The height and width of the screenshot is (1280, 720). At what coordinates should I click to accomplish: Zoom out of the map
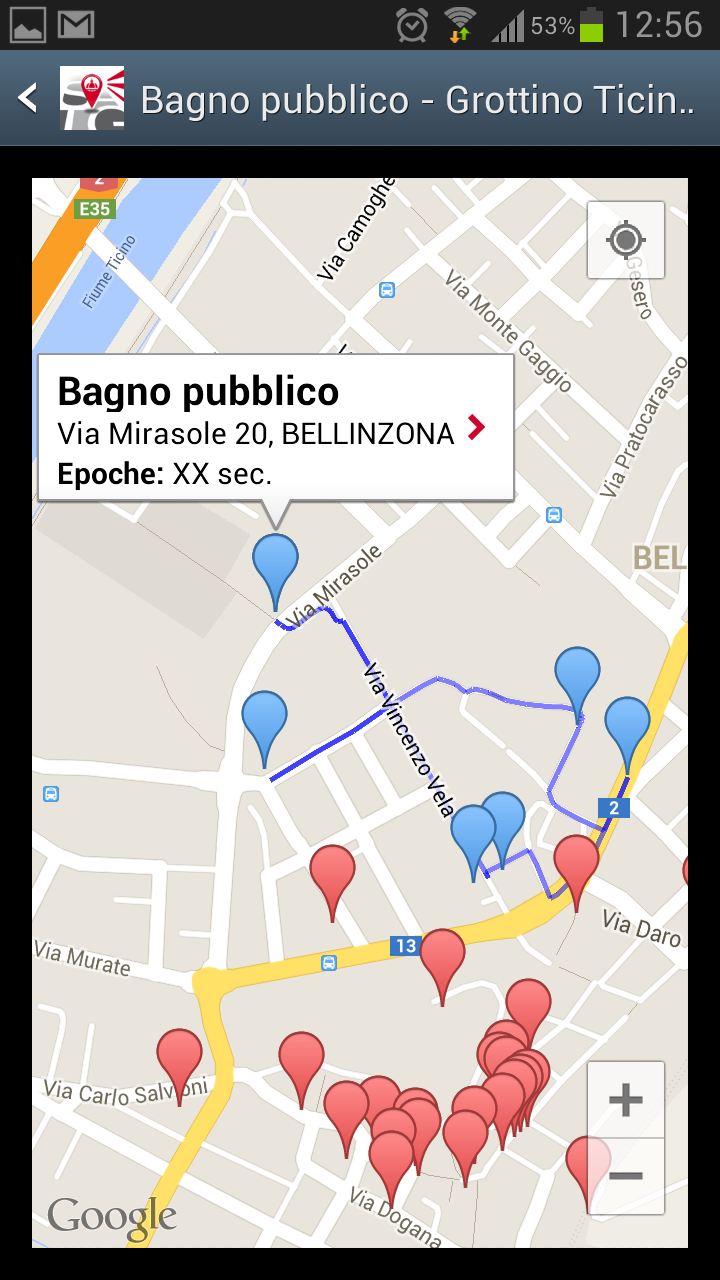point(626,1176)
